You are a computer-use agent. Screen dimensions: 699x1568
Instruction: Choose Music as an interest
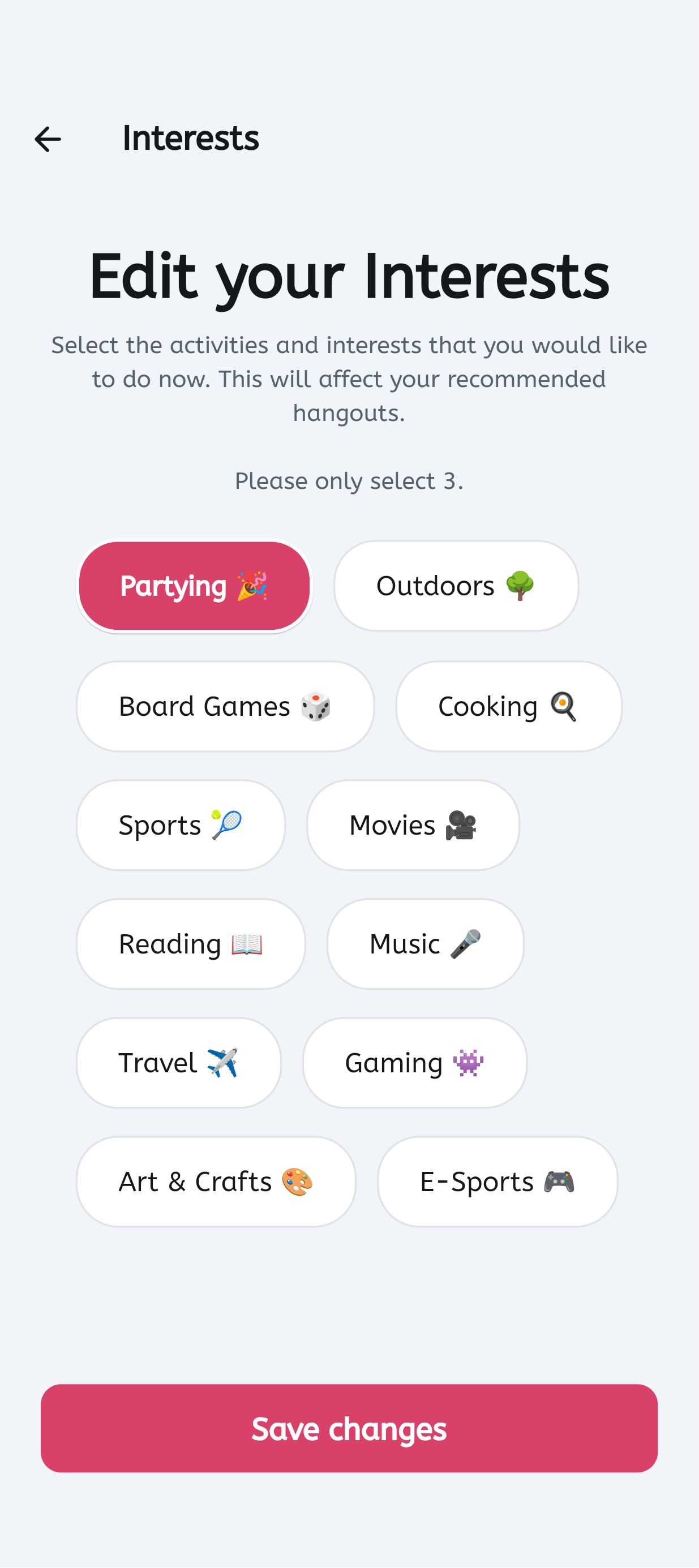coord(425,943)
